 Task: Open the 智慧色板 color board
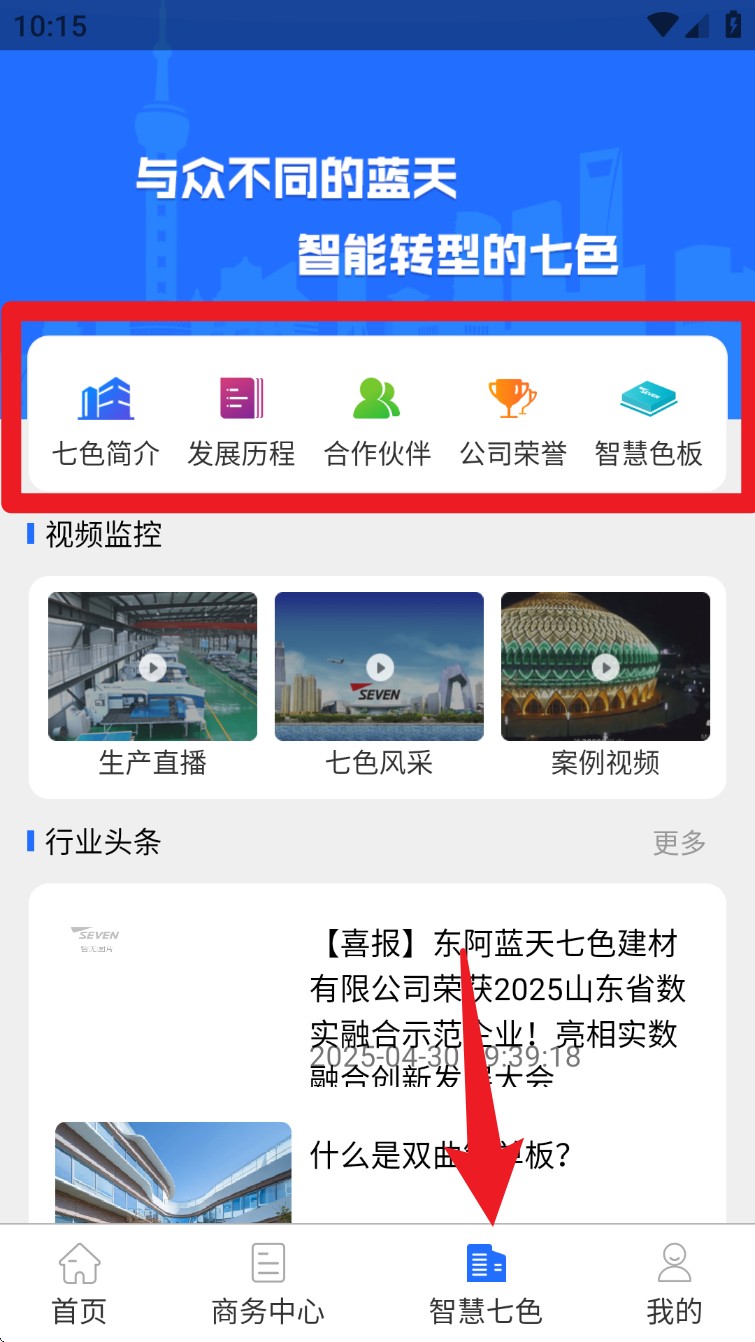(x=649, y=421)
